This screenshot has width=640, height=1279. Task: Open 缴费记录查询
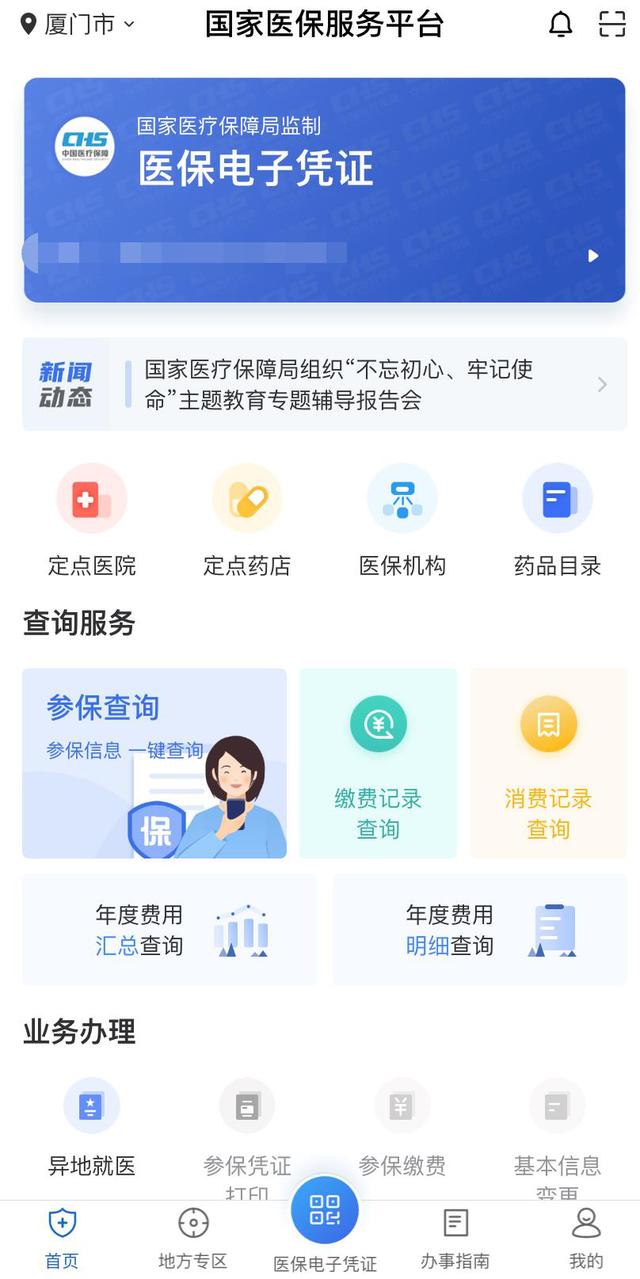(378, 763)
